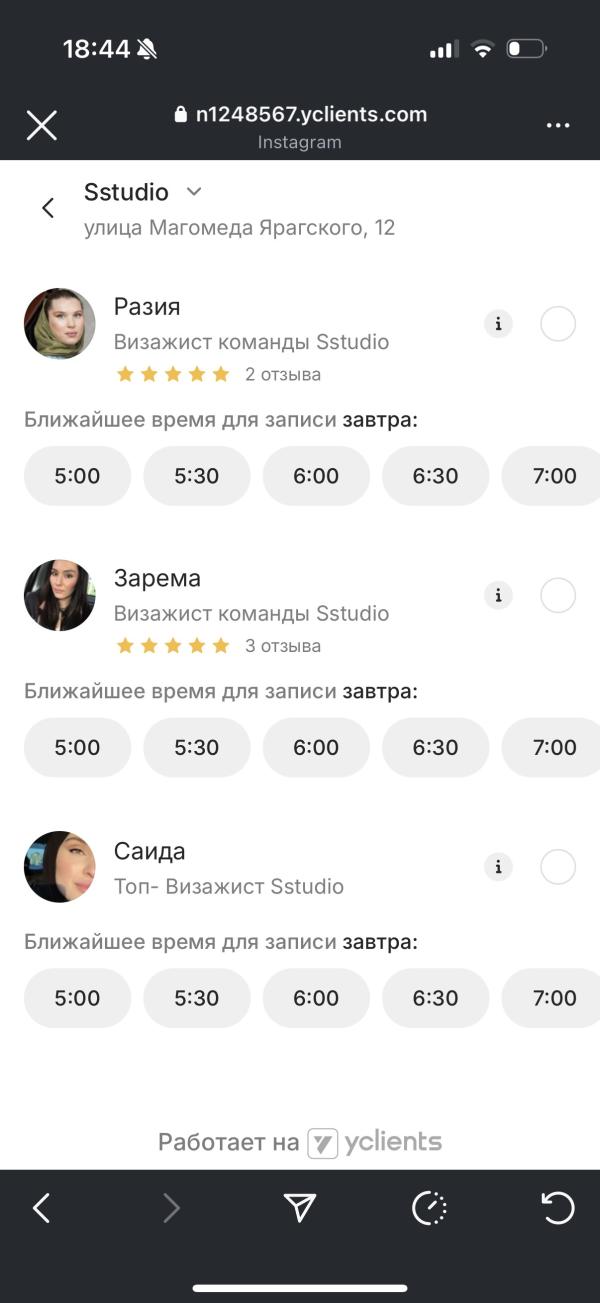Share this page via the send icon

click(299, 1208)
